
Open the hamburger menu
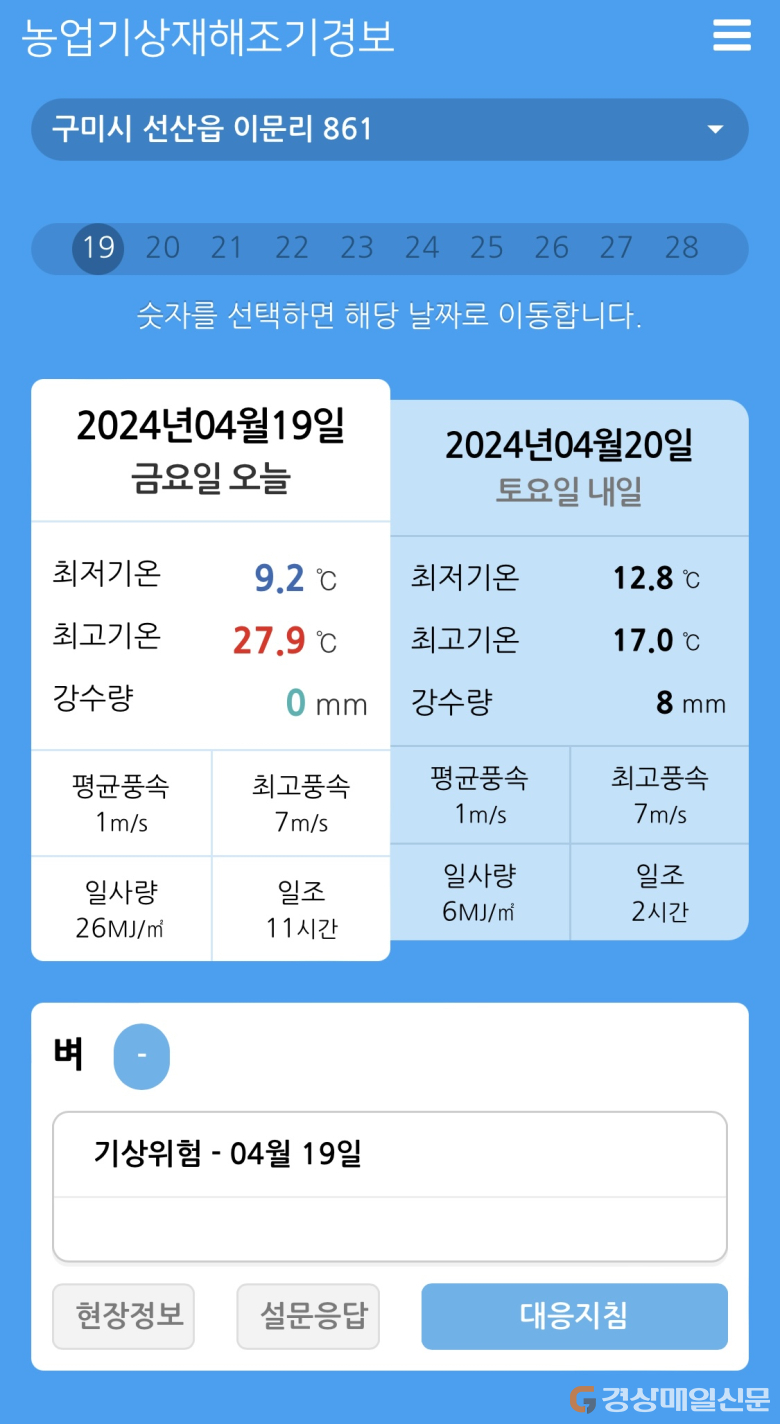[x=731, y=35]
